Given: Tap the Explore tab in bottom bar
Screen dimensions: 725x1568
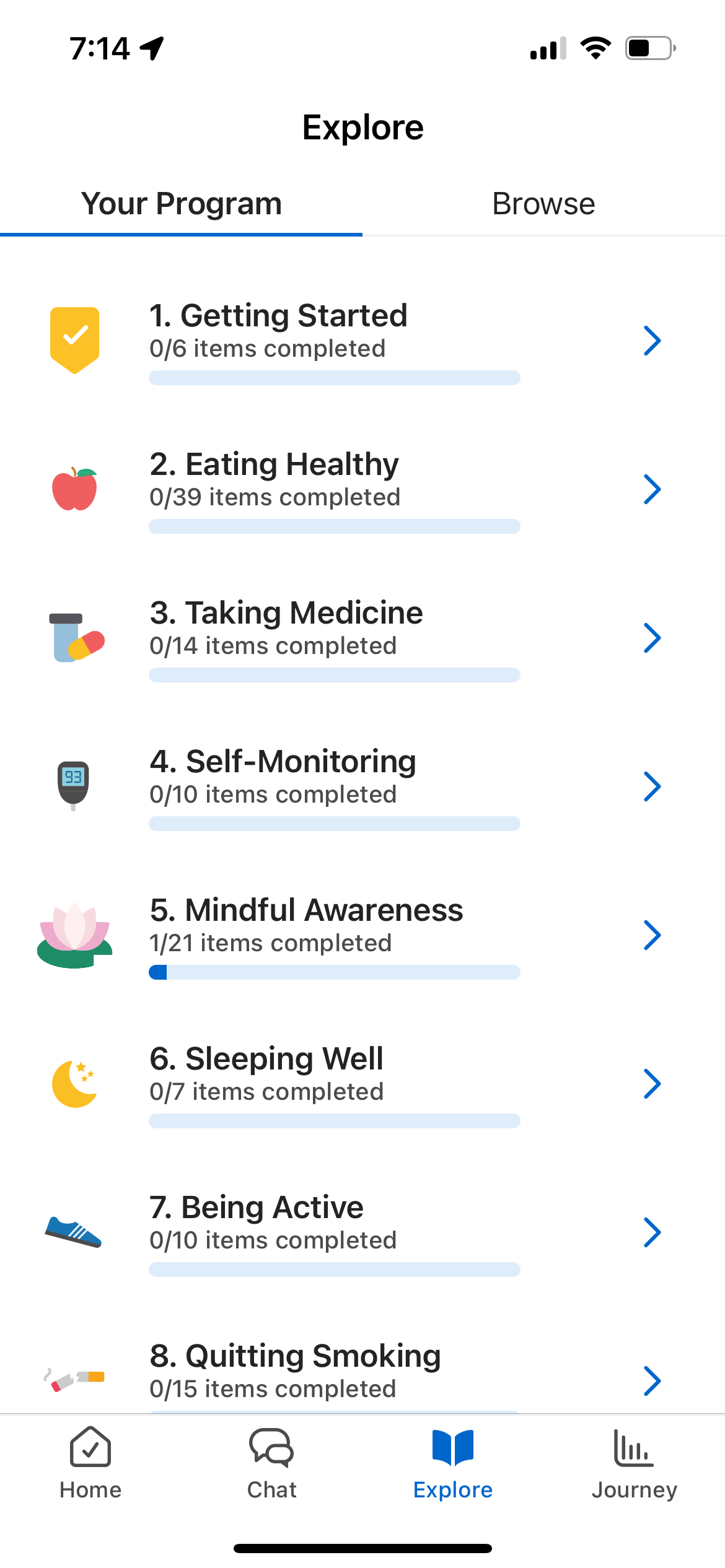Looking at the screenshot, I should (x=453, y=1464).
